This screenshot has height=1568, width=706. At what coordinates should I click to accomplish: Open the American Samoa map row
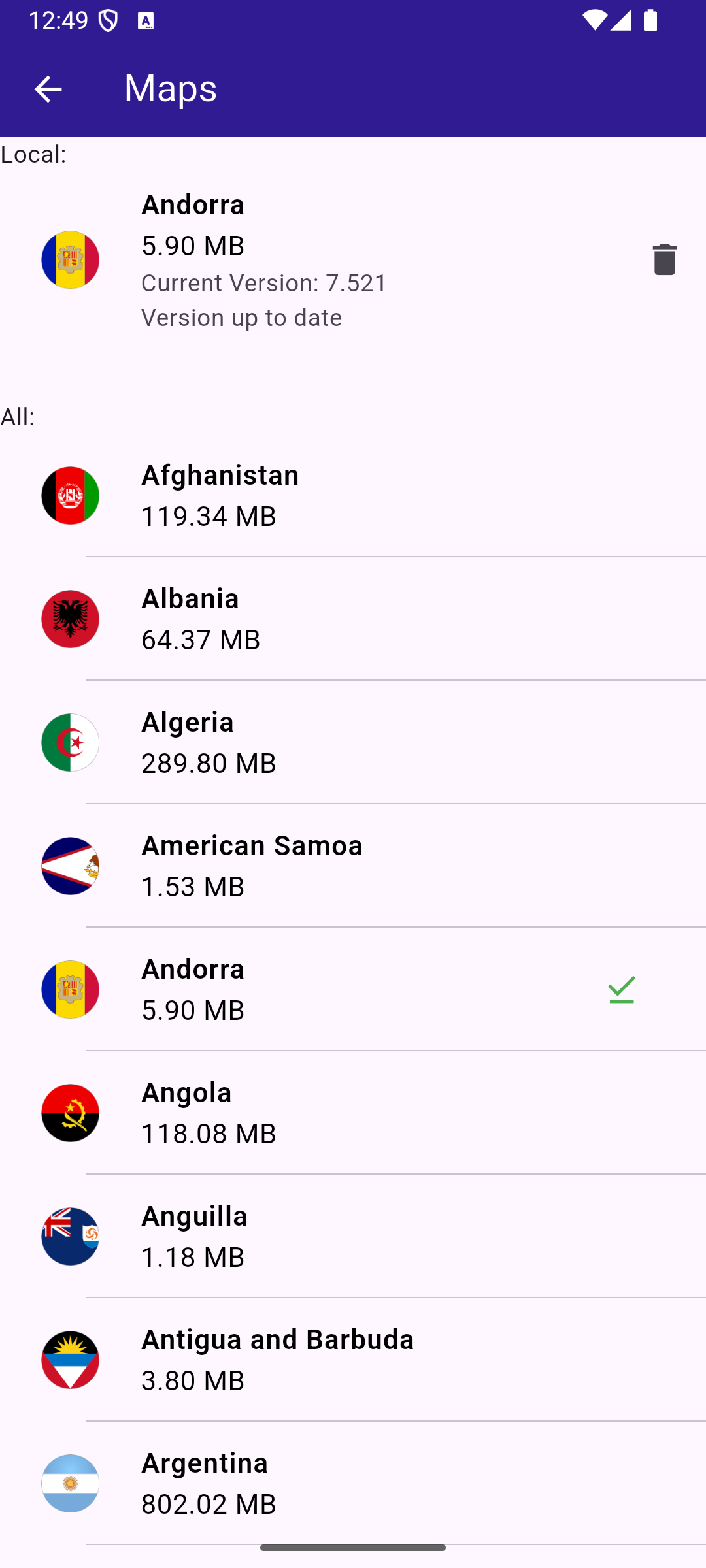tap(353, 866)
